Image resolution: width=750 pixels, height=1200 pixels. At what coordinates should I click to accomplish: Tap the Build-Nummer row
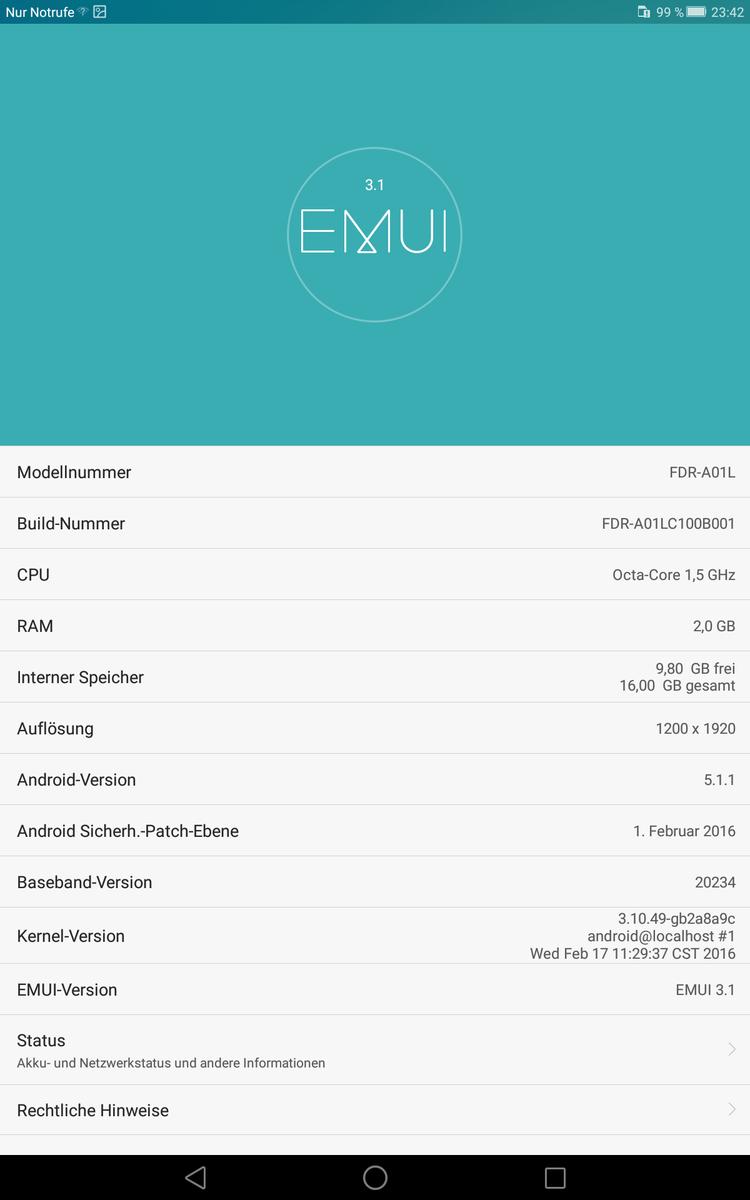pyautogui.click(x=375, y=523)
